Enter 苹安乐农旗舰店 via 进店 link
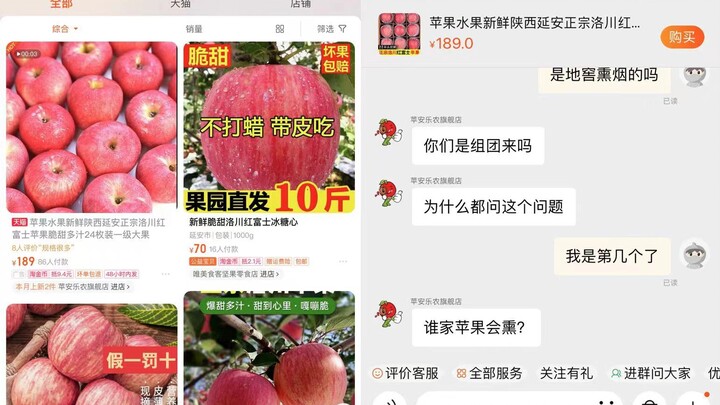The image size is (720, 405). pyautogui.click(x=120, y=286)
